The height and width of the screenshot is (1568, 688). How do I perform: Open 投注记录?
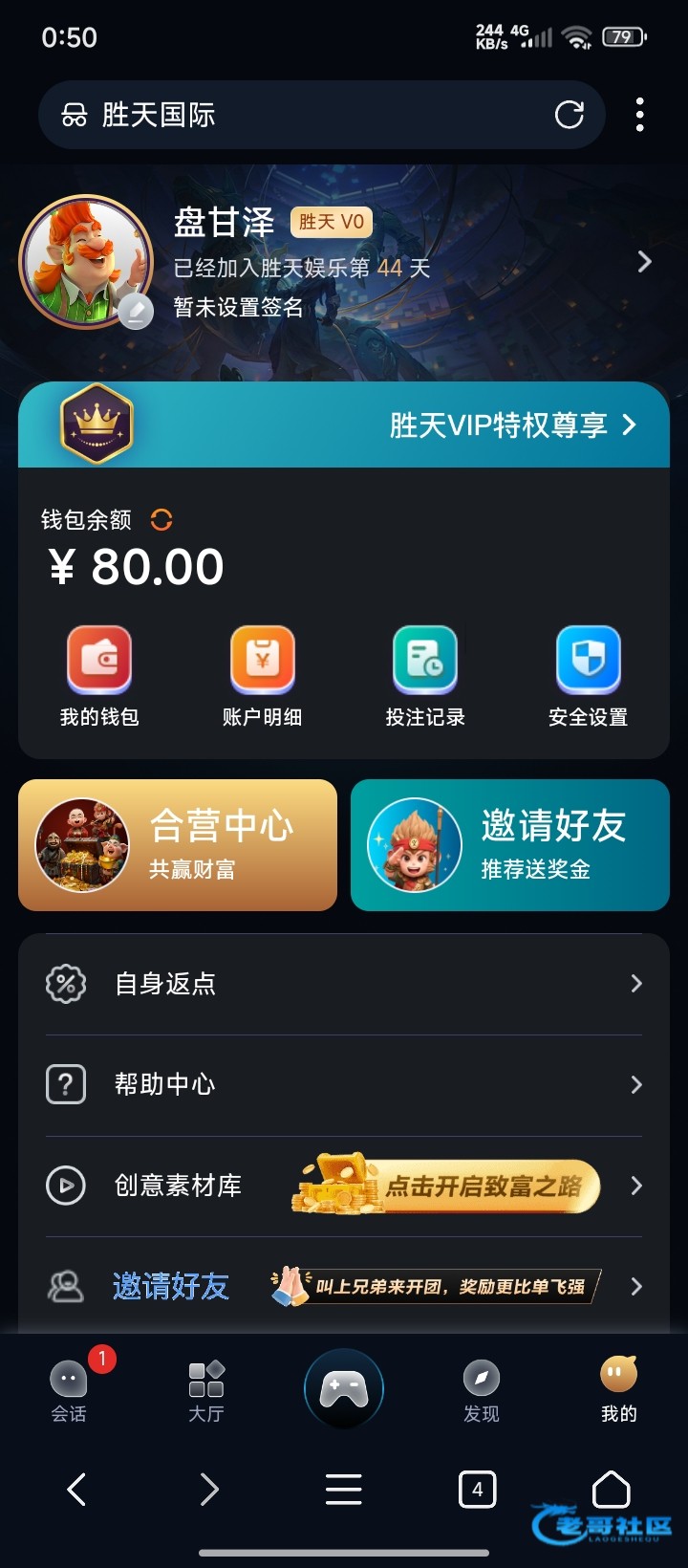[425, 676]
